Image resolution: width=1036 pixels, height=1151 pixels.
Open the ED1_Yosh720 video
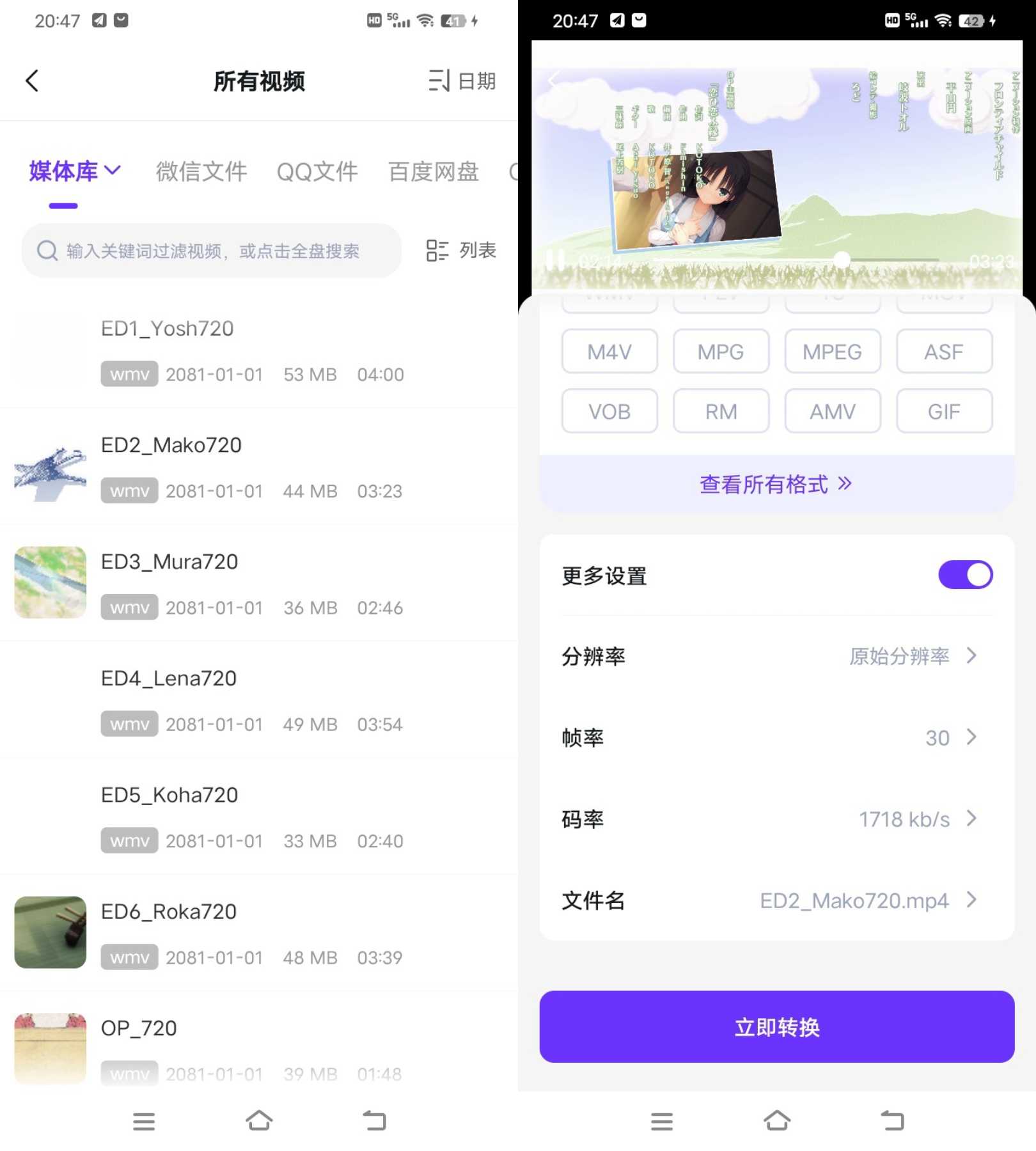click(x=256, y=350)
